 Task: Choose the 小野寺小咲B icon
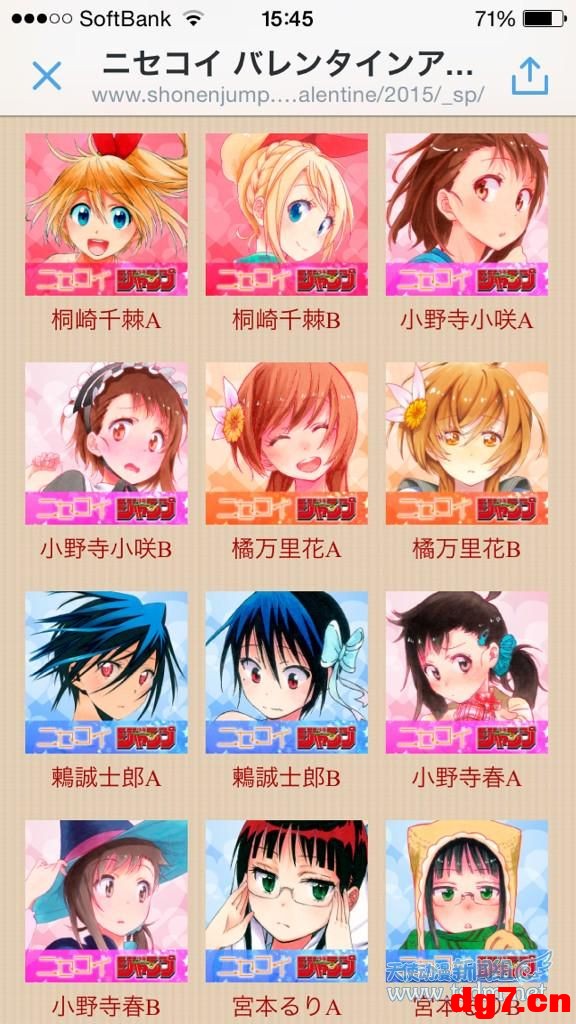click(106, 443)
